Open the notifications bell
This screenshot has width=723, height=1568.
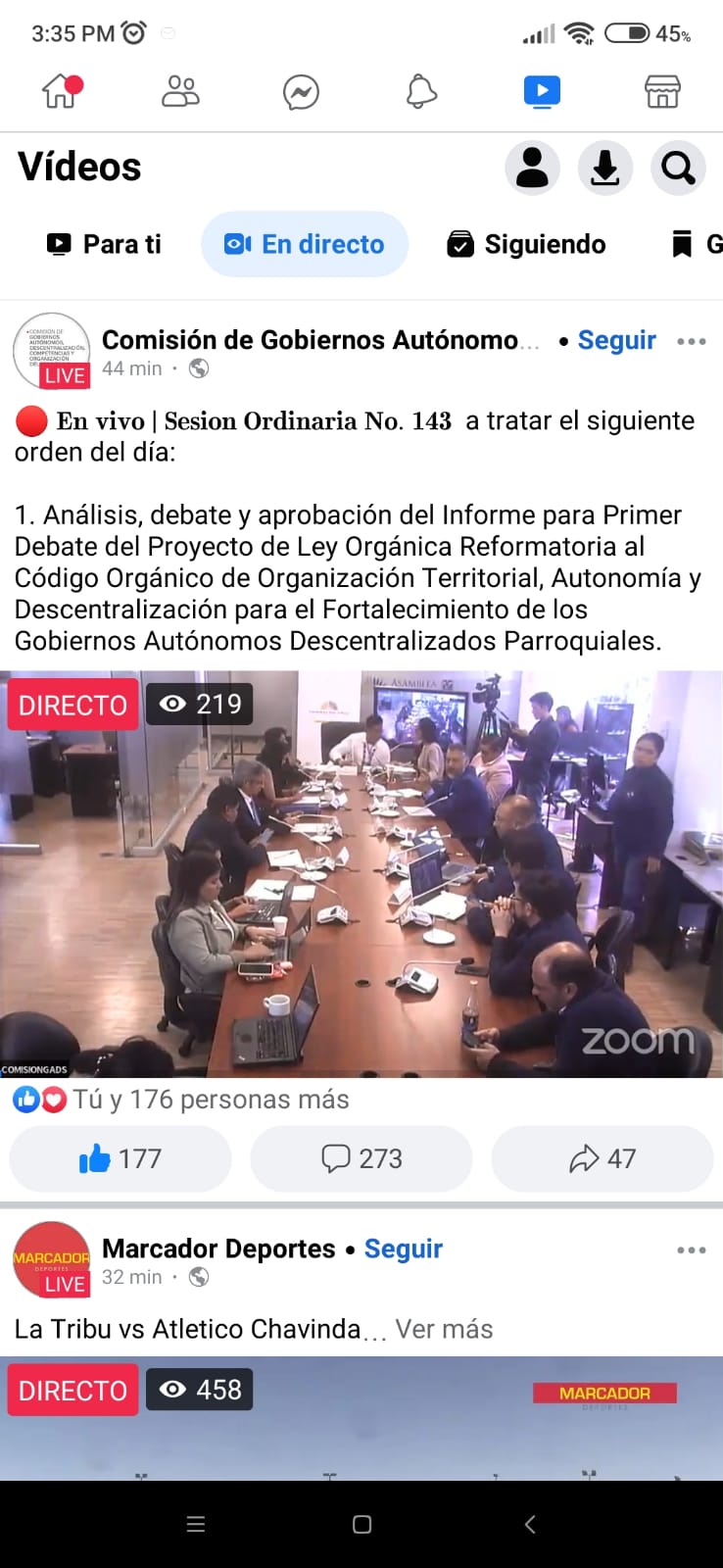click(x=421, y=92)
